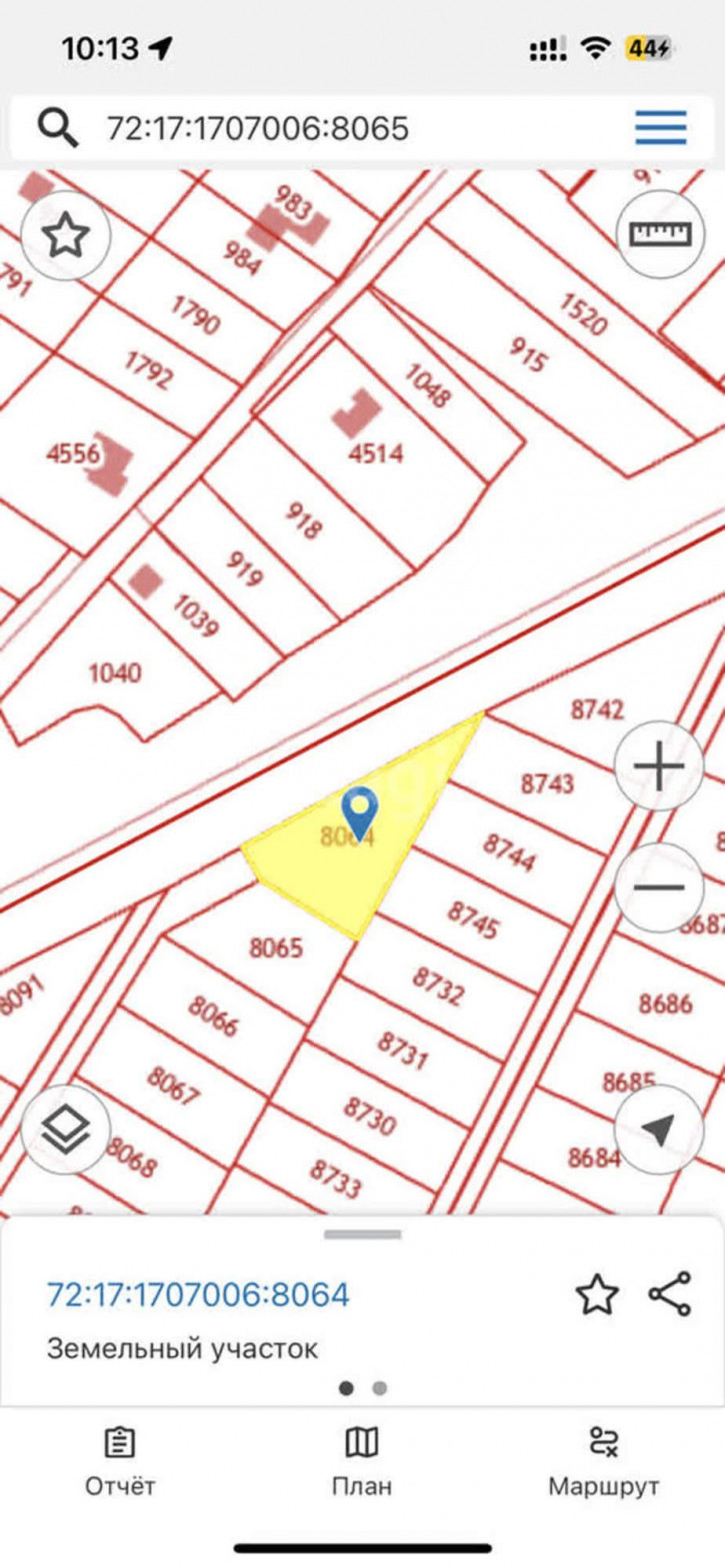This screenshot has height=1568, width=725.
Task: Center map on my location
Action: (658, 1129)
